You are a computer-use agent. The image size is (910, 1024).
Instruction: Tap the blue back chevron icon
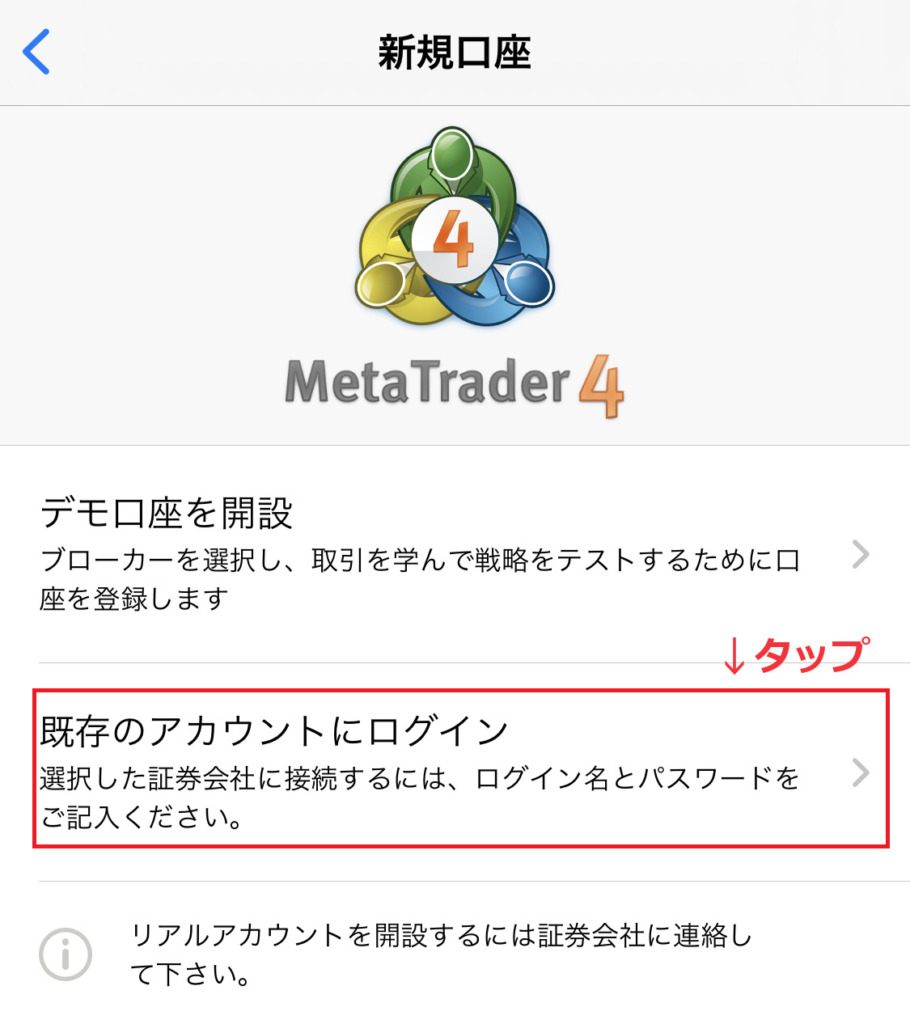tap(35, 53)
